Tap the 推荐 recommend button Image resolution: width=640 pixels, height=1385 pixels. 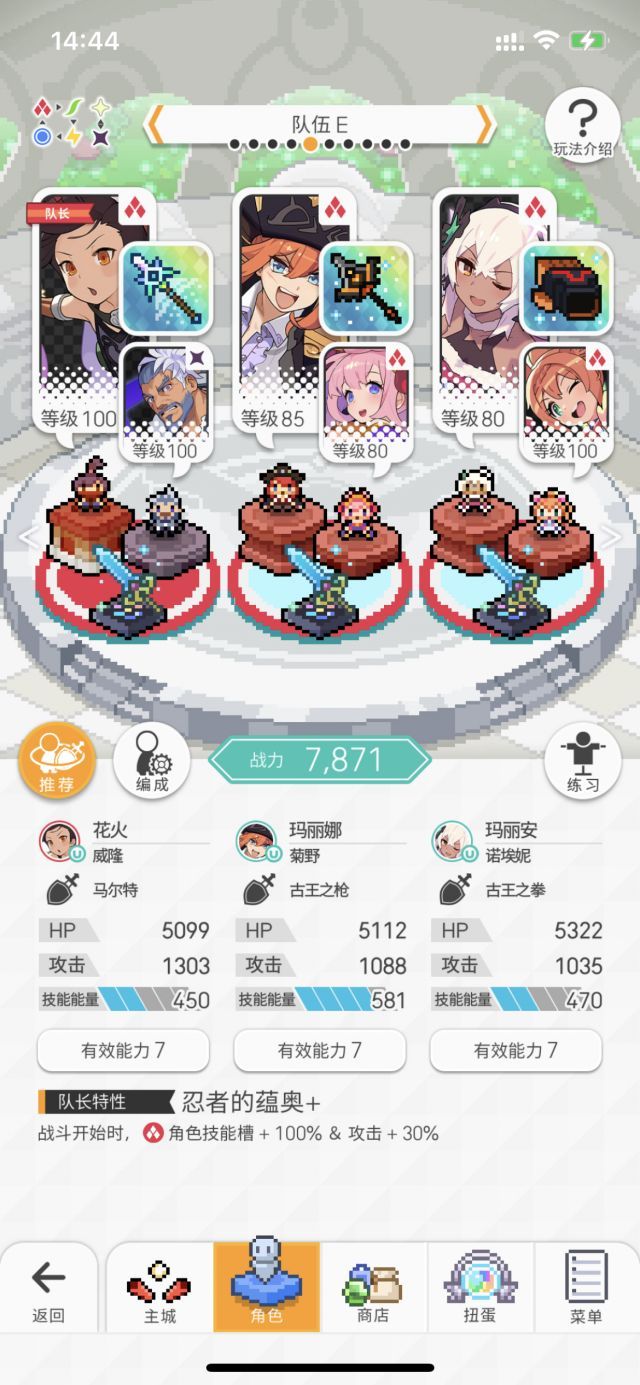pyautogui.click(x=57, y=763)
